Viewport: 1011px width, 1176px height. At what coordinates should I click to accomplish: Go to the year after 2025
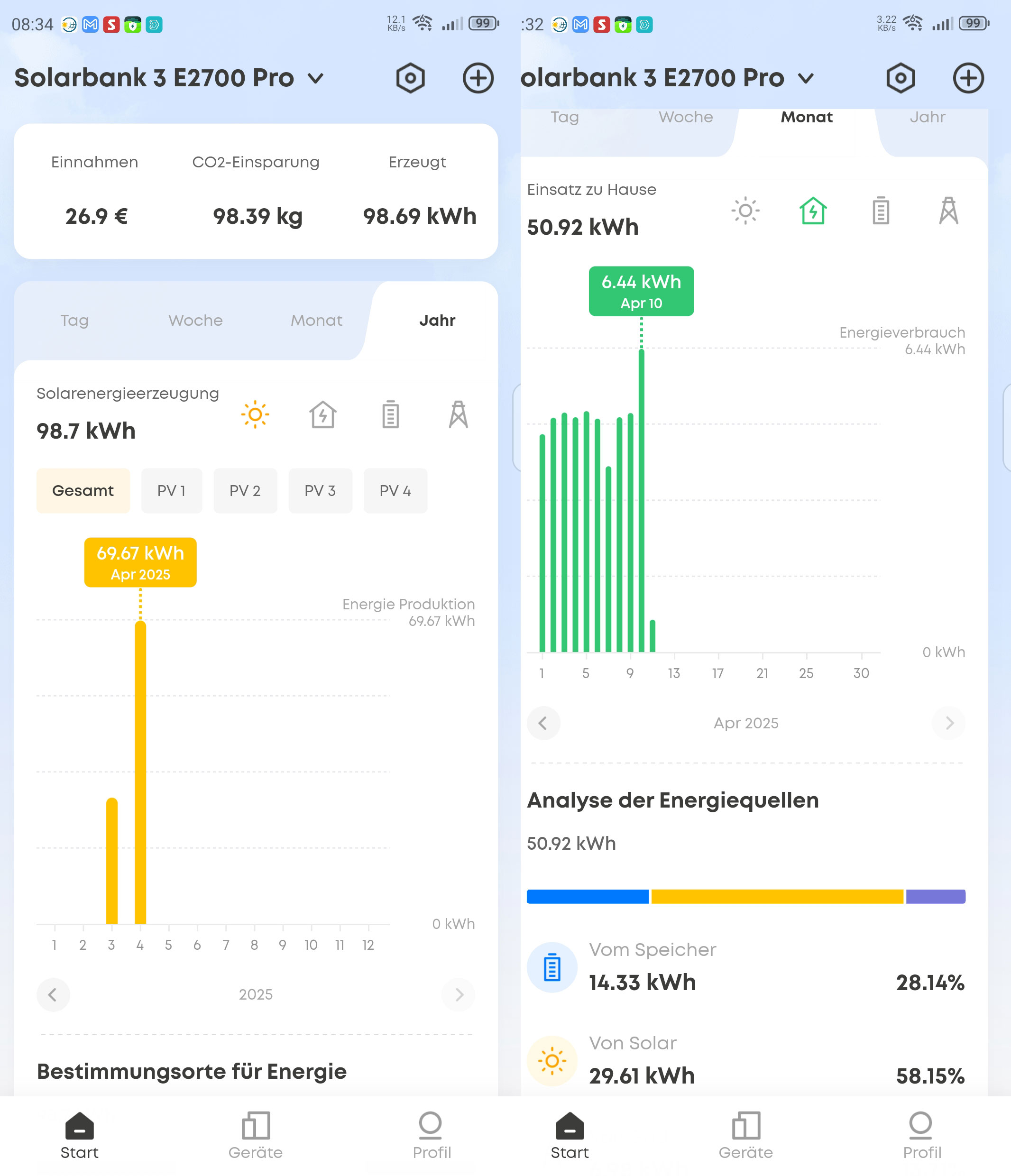[458, 994]
